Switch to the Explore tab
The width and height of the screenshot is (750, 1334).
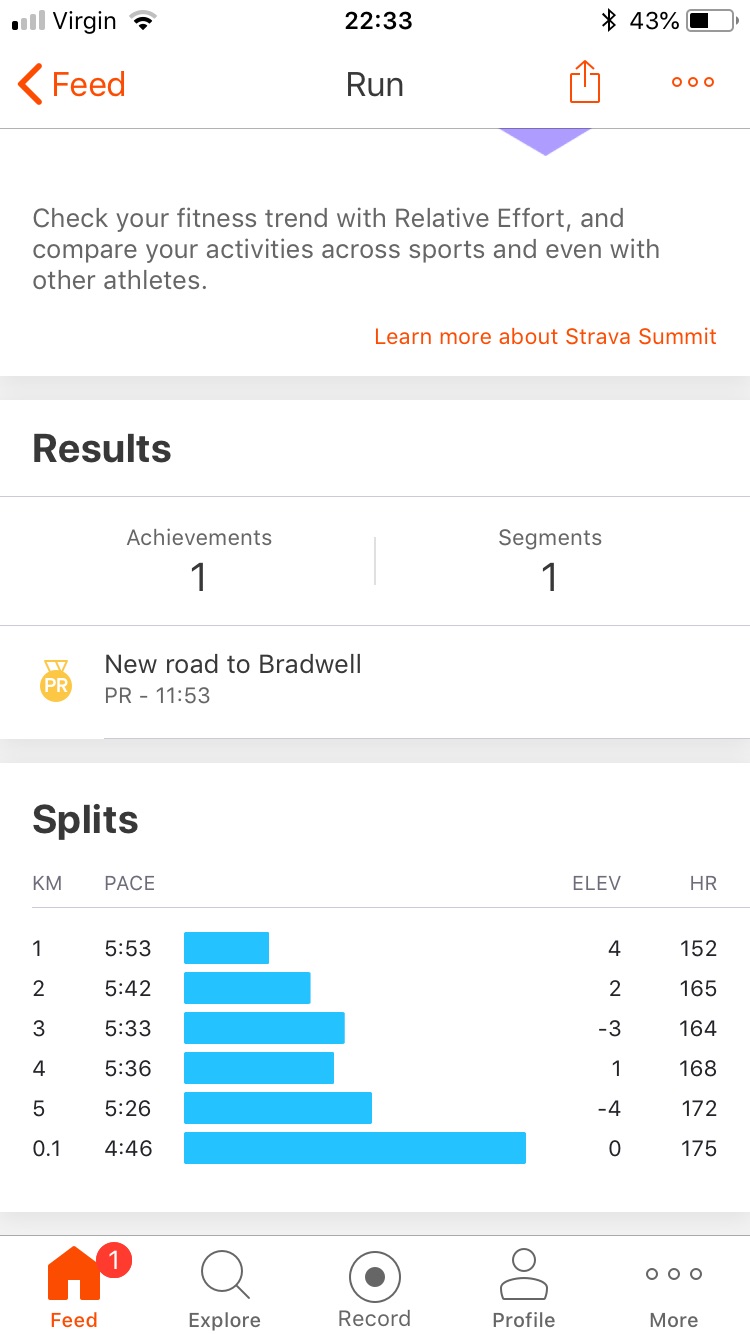225,1287
